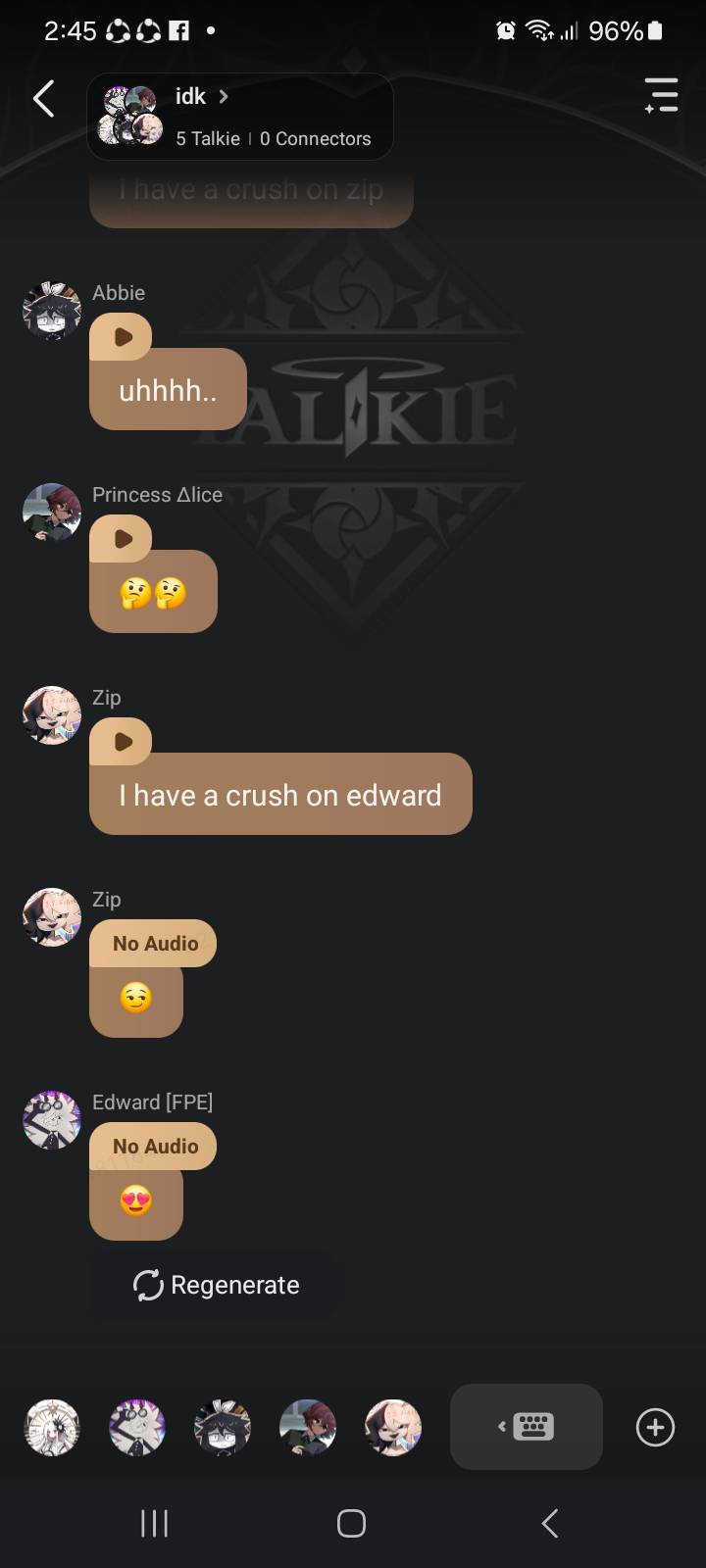Open the idk group chat details

pyautogui.click(x=239, y=117)
